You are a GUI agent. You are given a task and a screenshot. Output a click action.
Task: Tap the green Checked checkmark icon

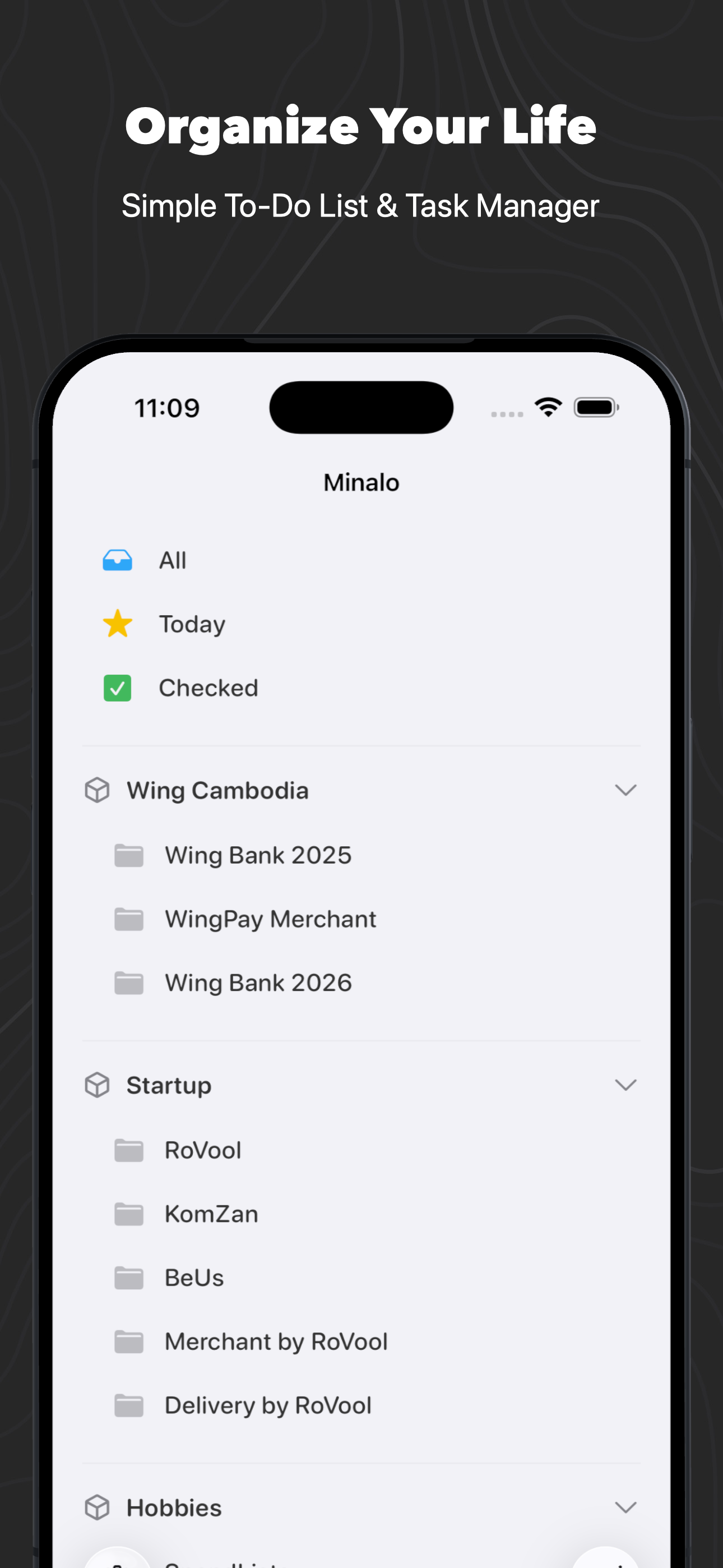coord(118,688)
